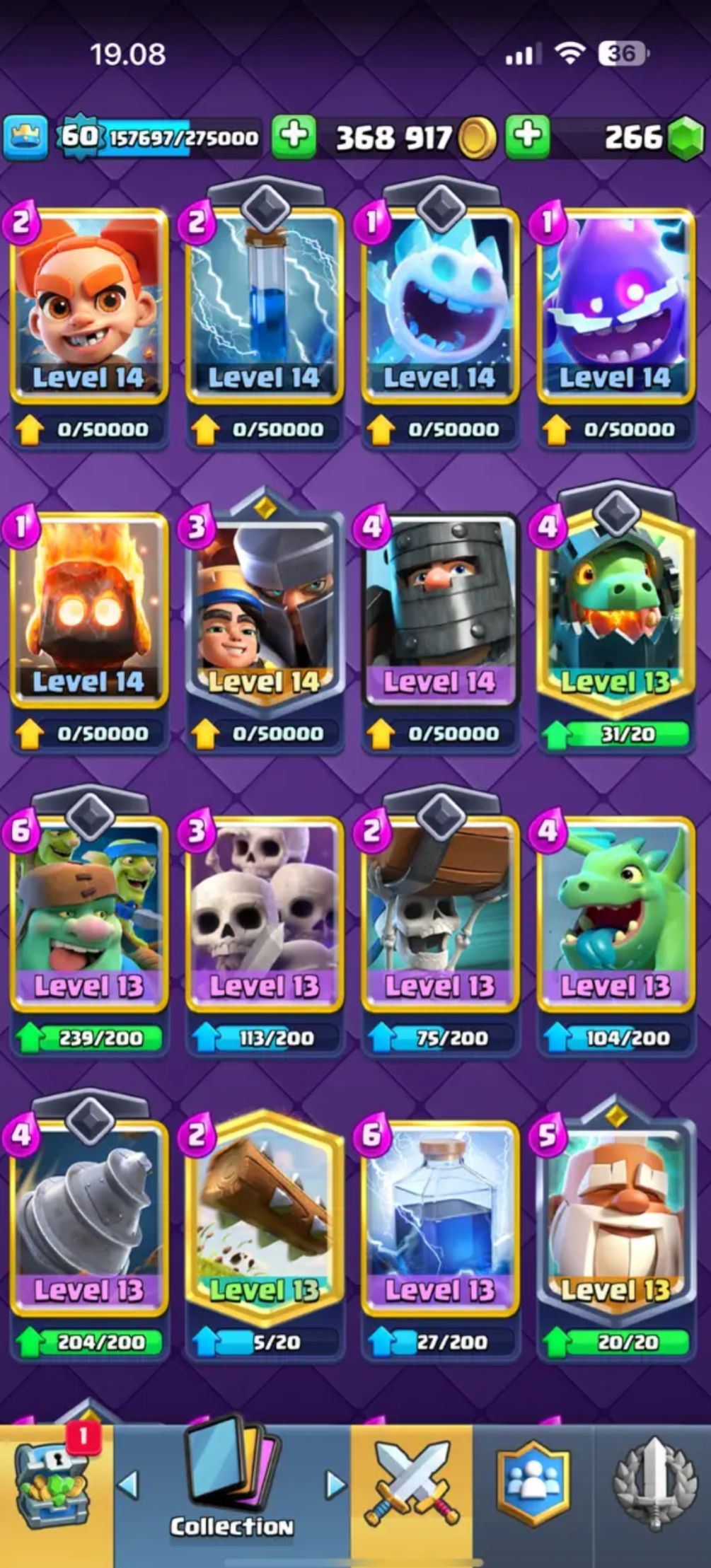Select the Royal Giant card showing 20/20
The width and height of the screenshot is (711, 1568).
coord(615,1216)
